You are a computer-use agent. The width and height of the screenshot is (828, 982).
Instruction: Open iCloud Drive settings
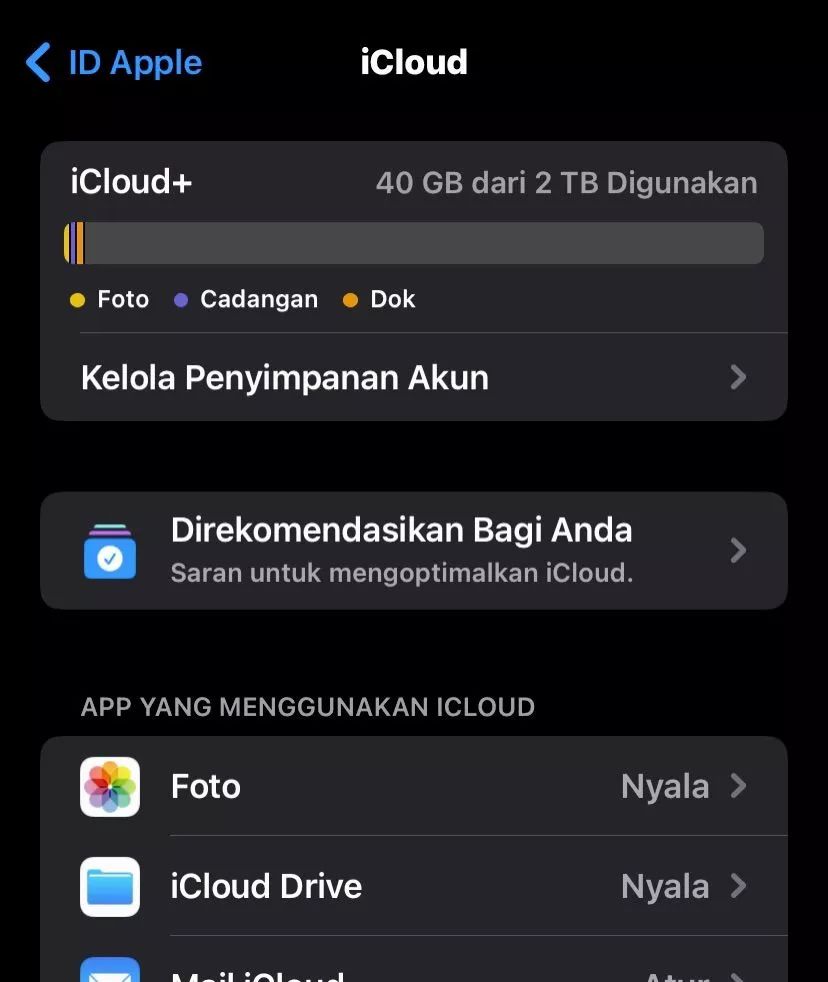(413, 886)
